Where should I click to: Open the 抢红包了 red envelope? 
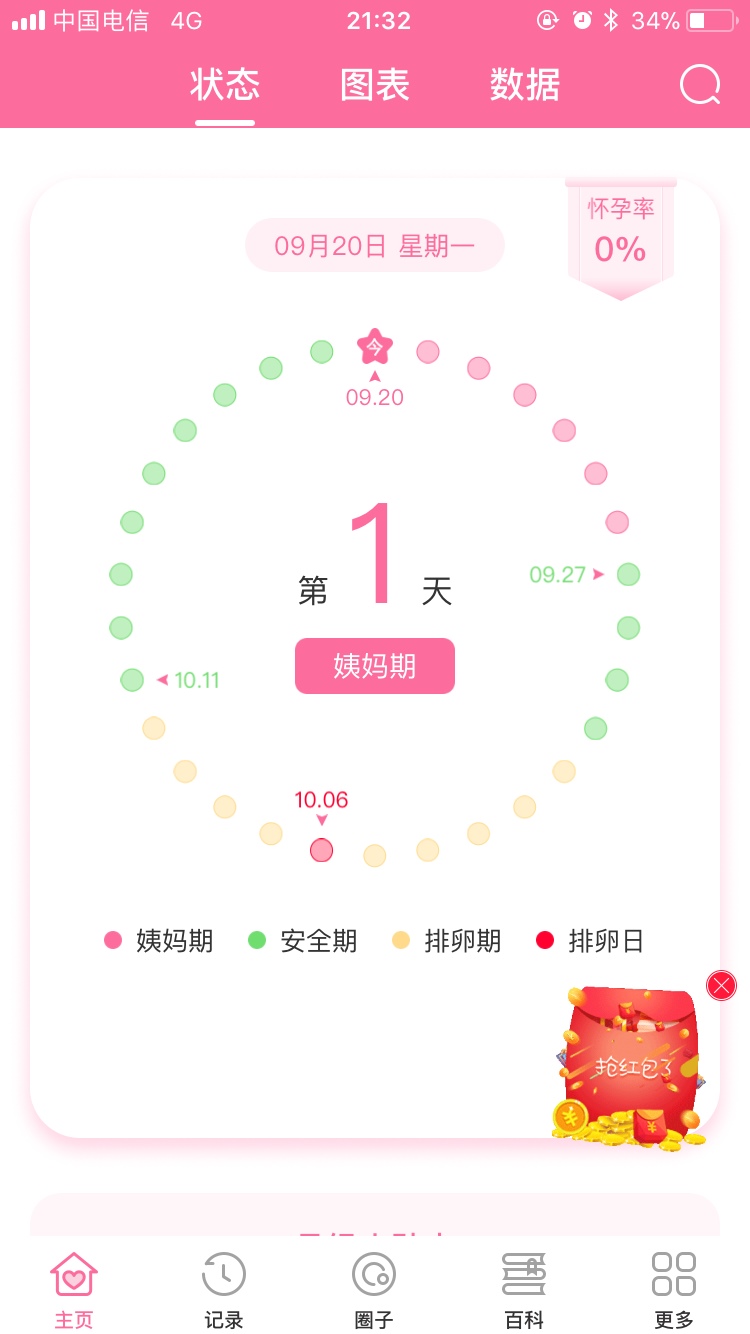630,1065
